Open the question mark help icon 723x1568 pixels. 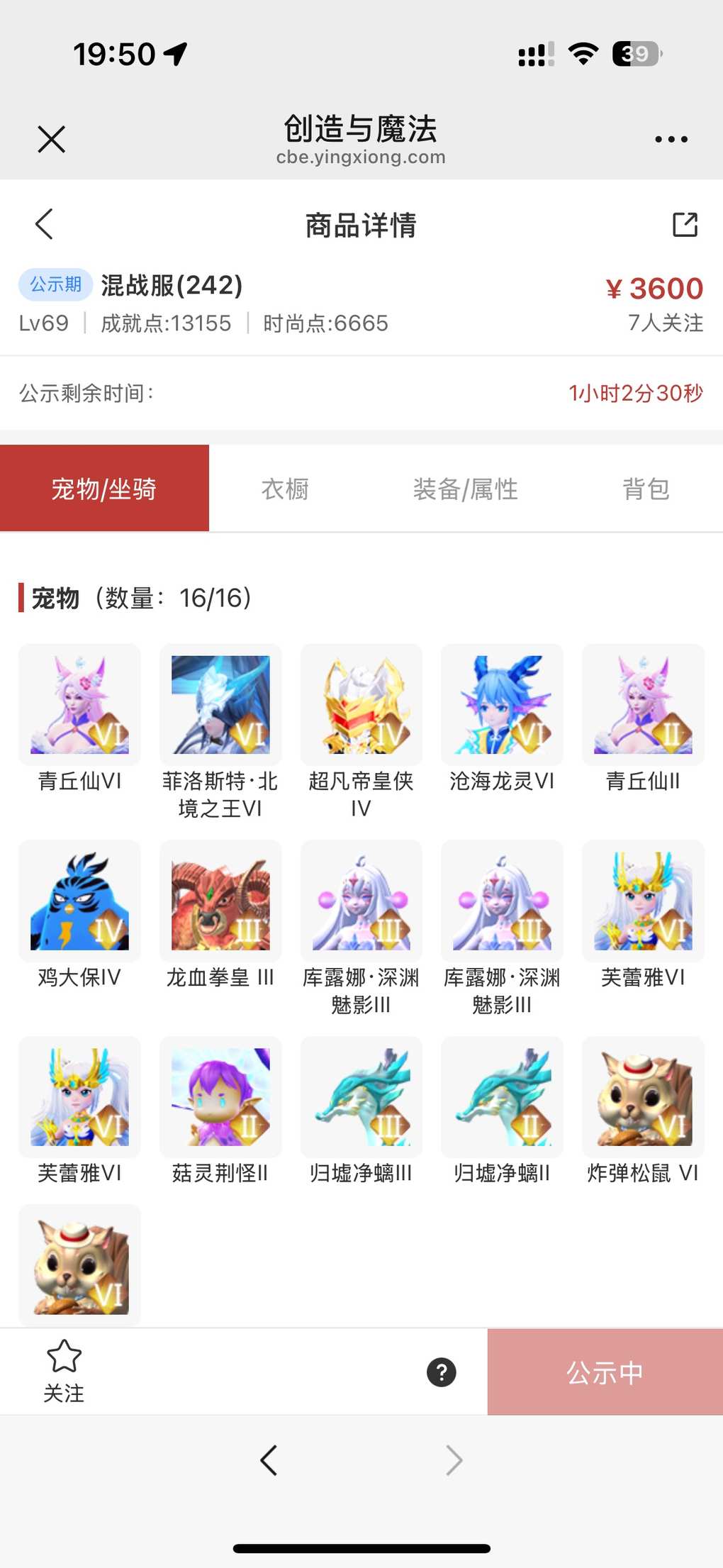[x=441, y=1372]
